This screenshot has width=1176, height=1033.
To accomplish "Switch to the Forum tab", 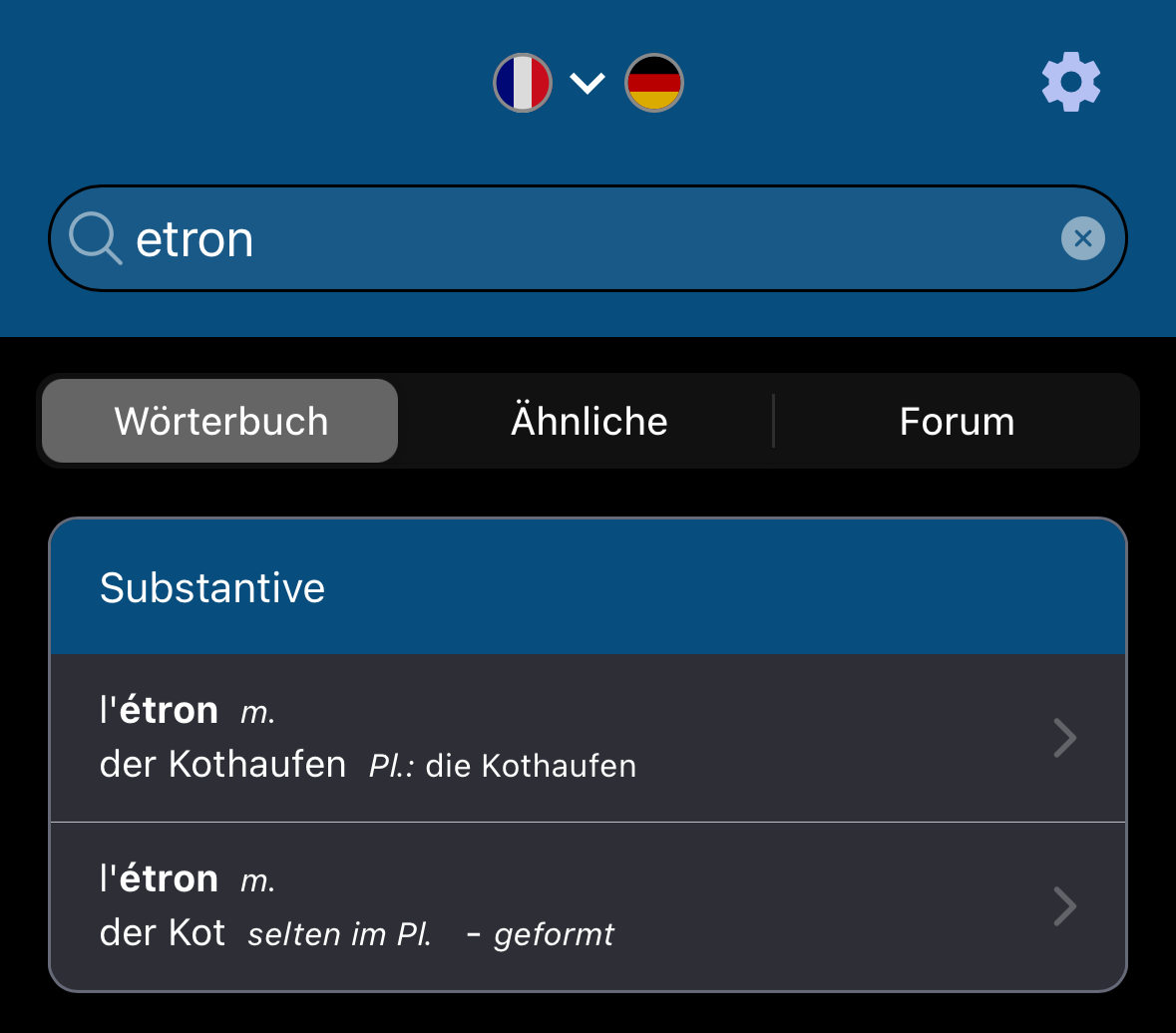I will pyautogui.click(x=957, y=421).
